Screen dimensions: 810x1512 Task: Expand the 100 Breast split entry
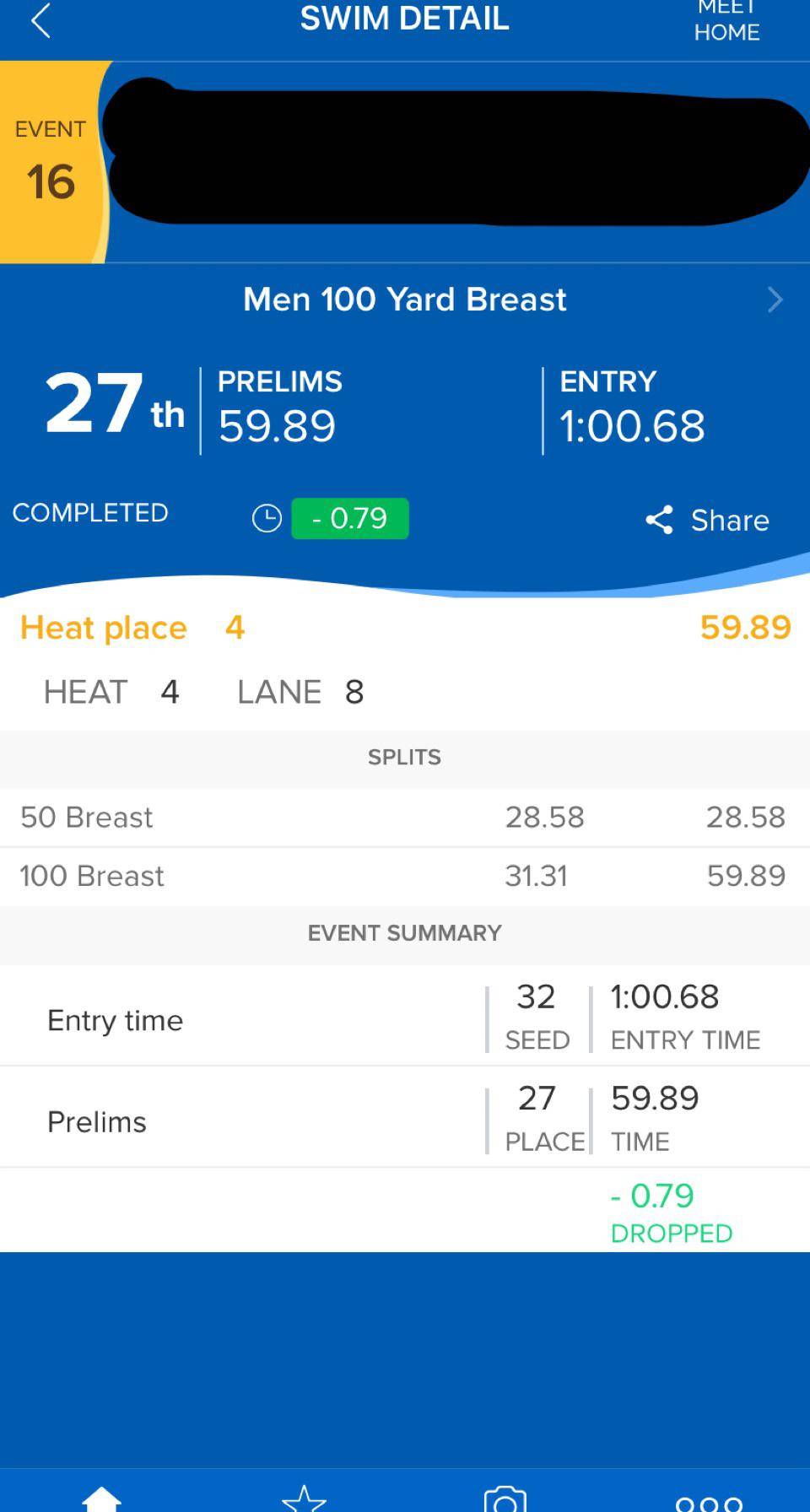pyautogui.click(x=405, y=875)
